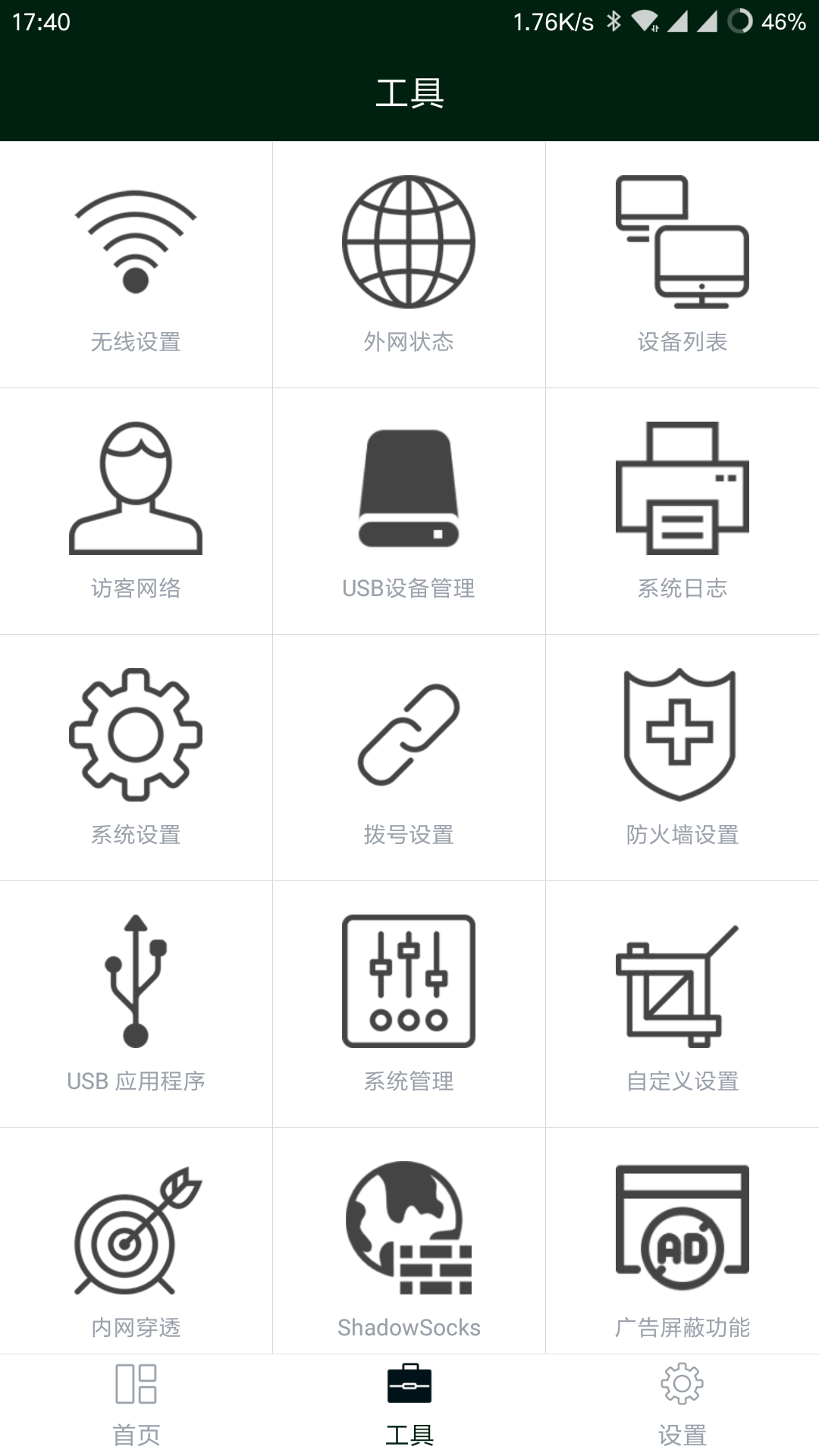Switch to the 首页 home tab
This screenshot has width=819, height=1456.
tap(136, 1404)
